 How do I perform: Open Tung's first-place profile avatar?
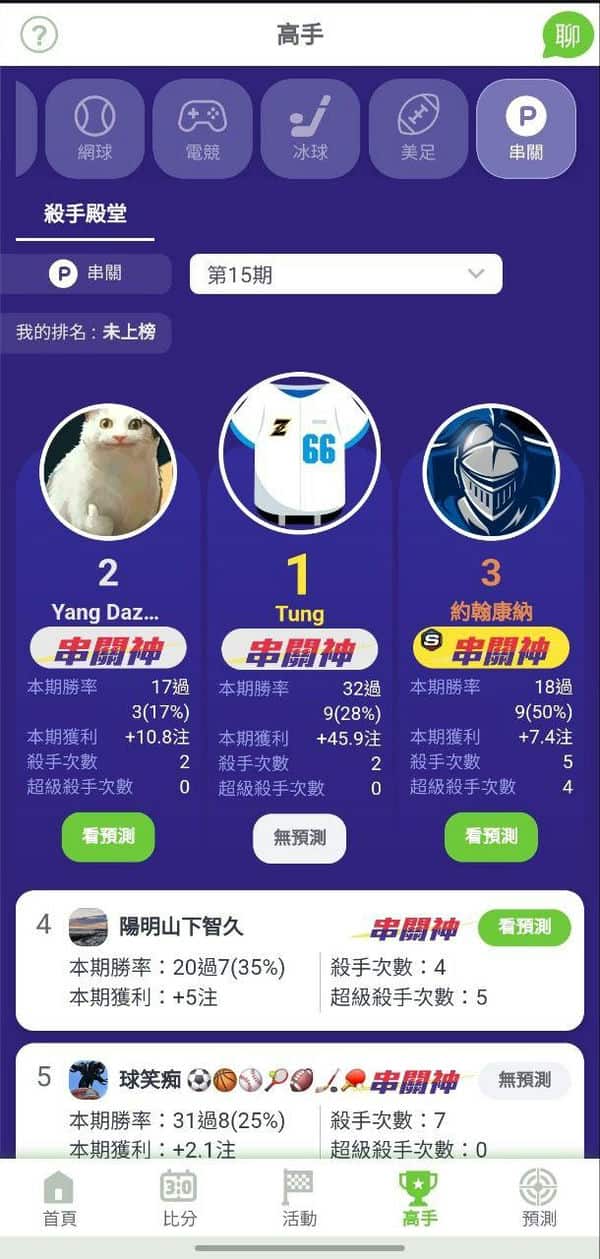coord(300,454)
